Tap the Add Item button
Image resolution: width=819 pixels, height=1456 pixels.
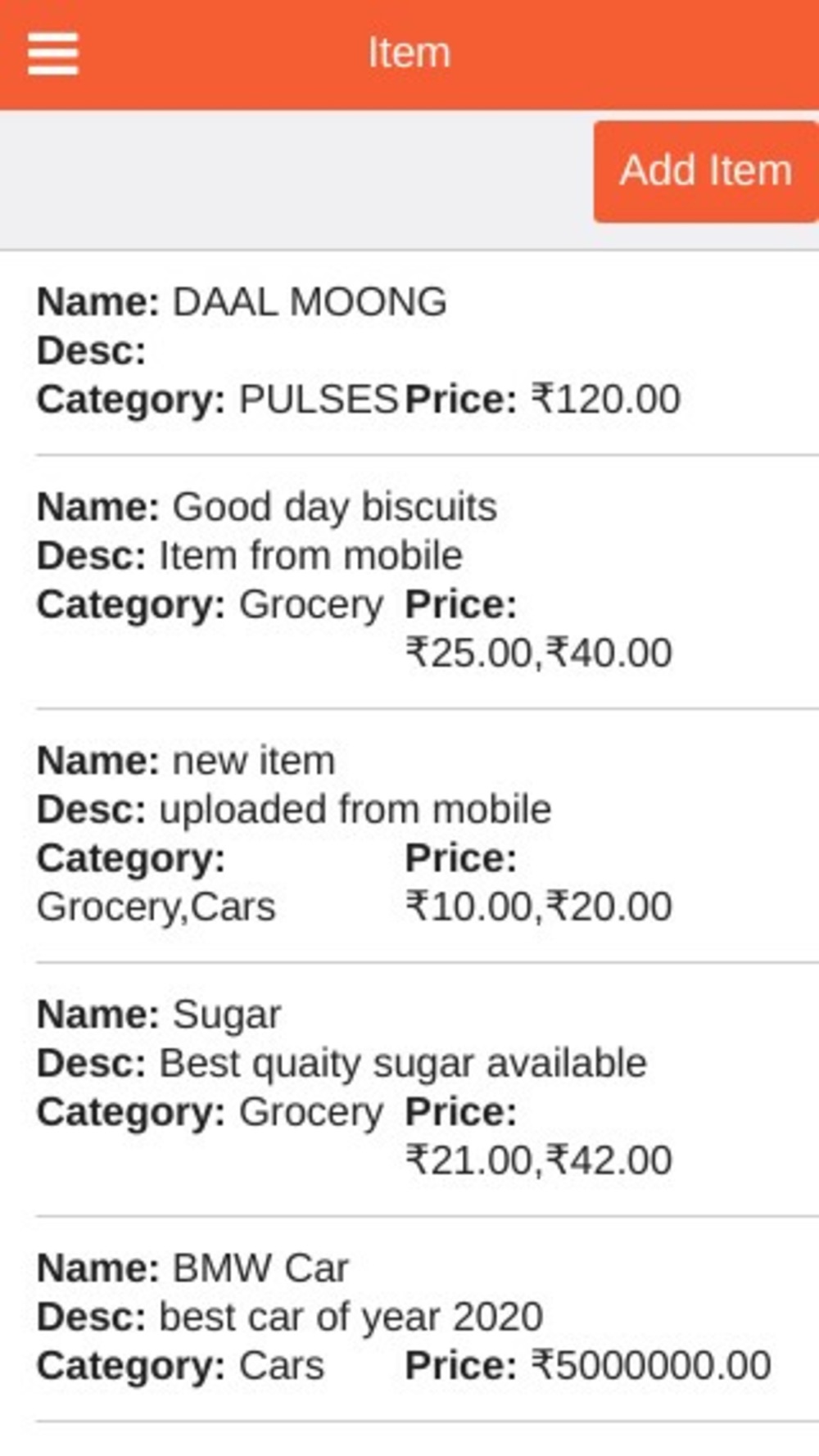tap(705, 171)
